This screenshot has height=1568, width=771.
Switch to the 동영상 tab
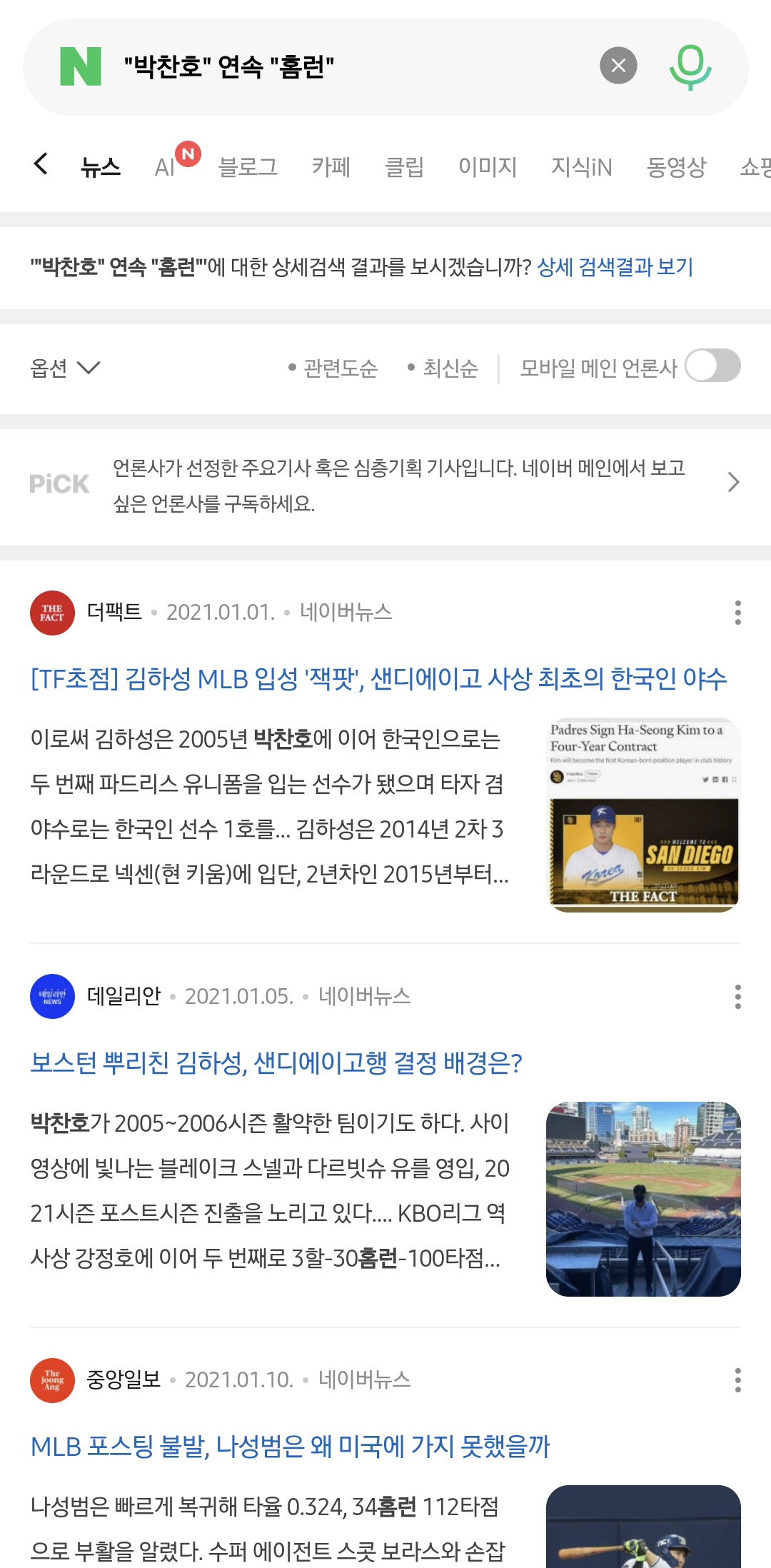tap(676, 167)
